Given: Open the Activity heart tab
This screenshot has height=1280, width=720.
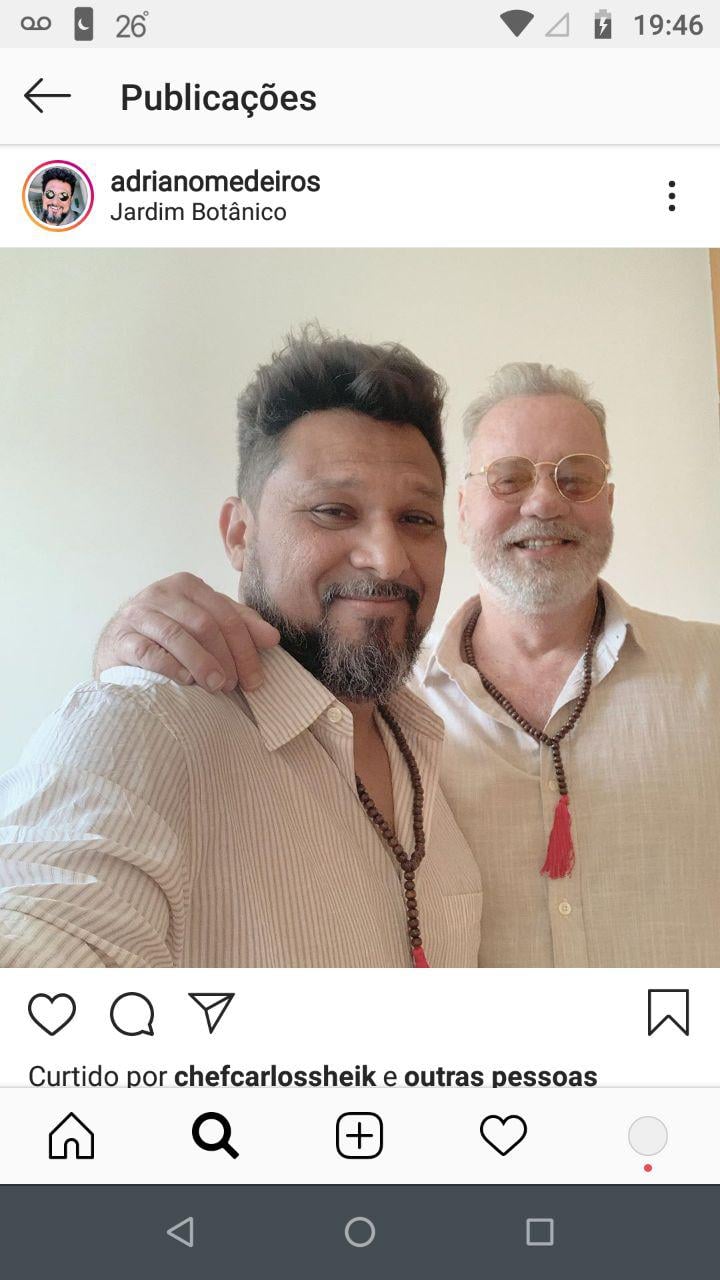Looking at the screenshot, I should tap(503, 1136).
